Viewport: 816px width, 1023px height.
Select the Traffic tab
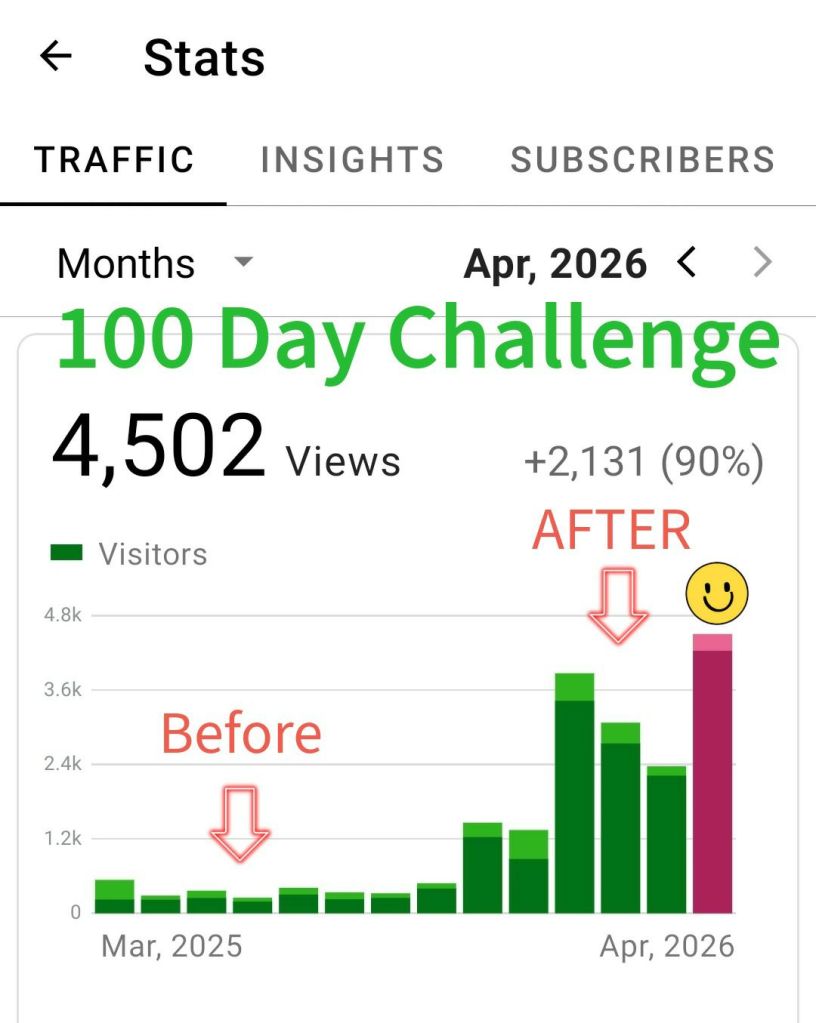(114, 160)
